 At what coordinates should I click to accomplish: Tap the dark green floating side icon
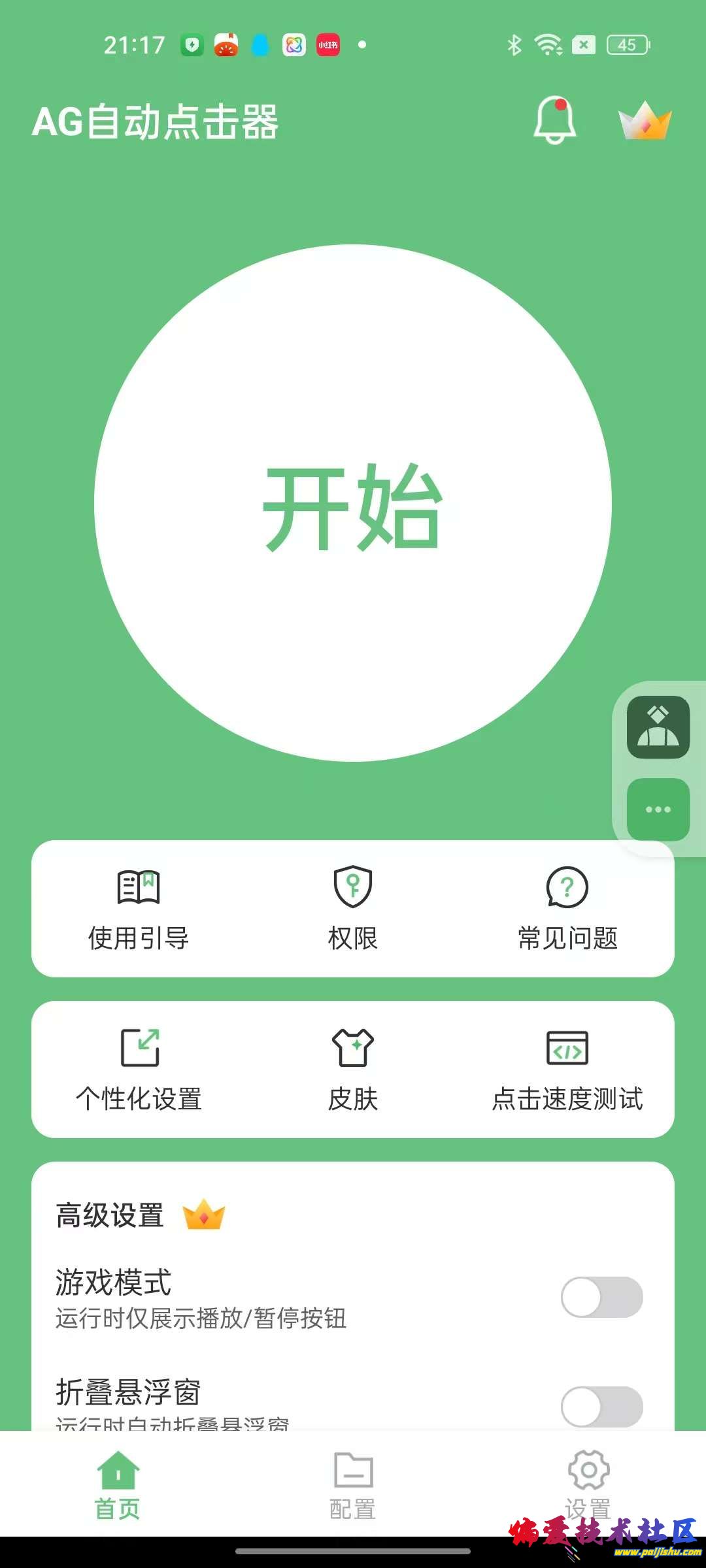click(x=658, y=727)
